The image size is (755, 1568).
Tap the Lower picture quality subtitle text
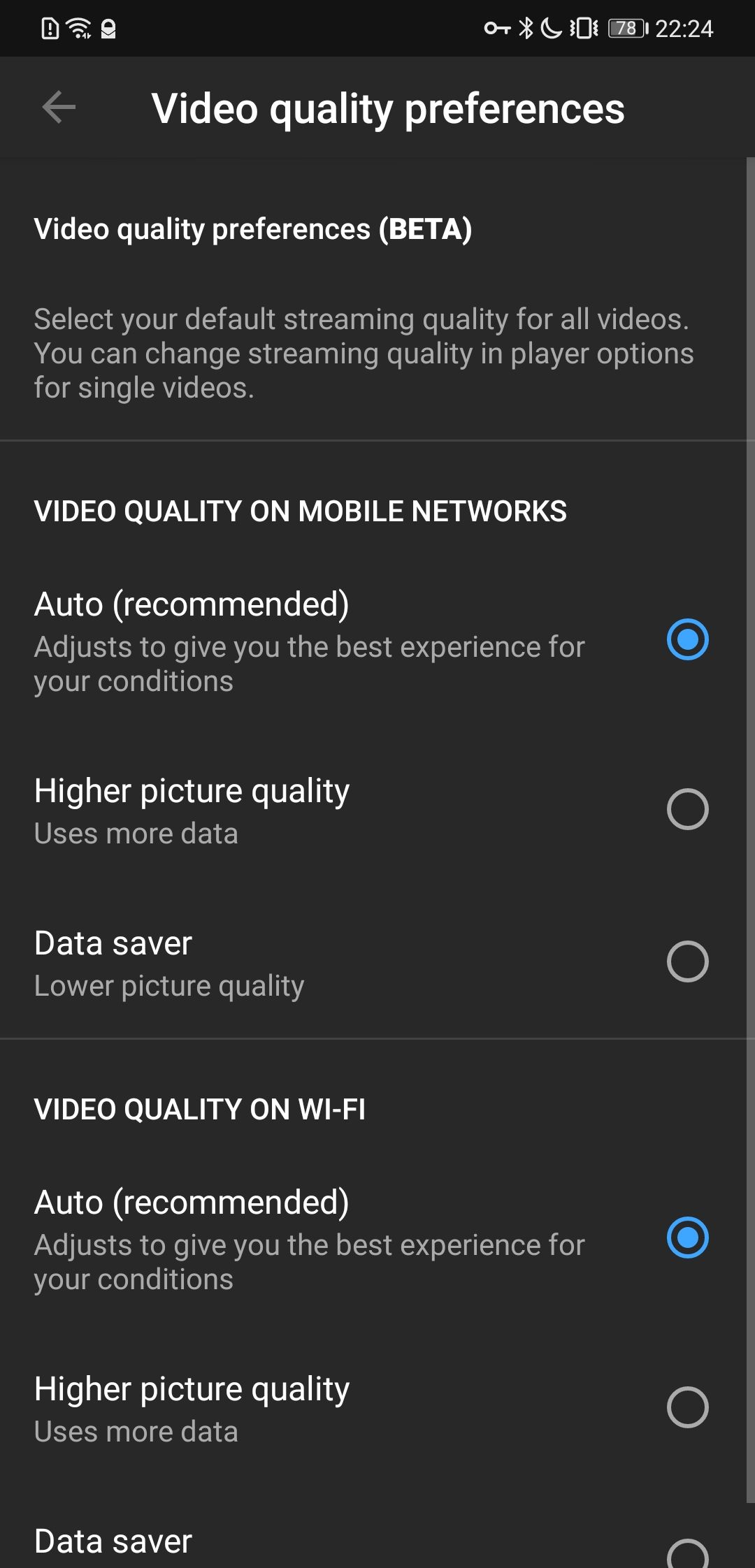[x=169, y=985]
